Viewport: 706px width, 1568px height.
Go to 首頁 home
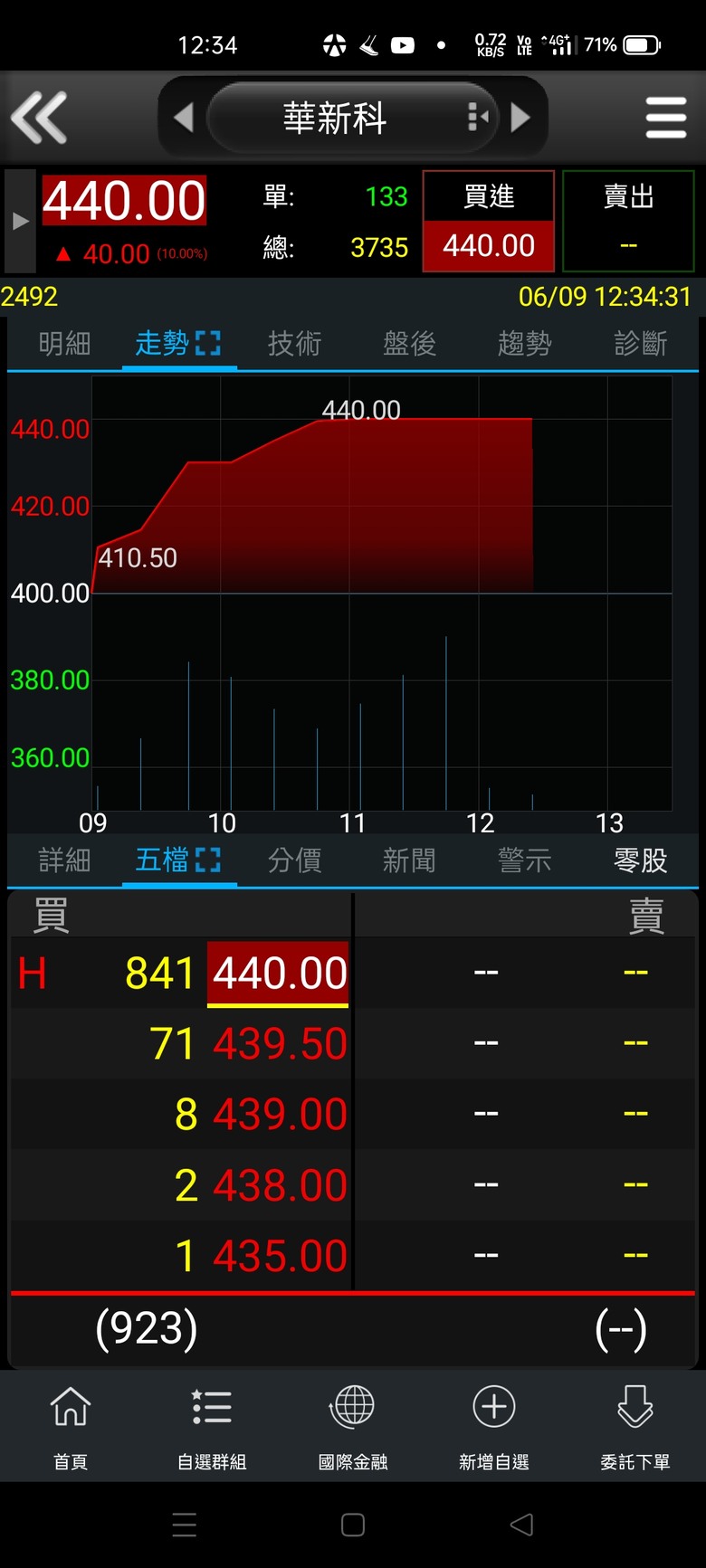coord(71,1426)
